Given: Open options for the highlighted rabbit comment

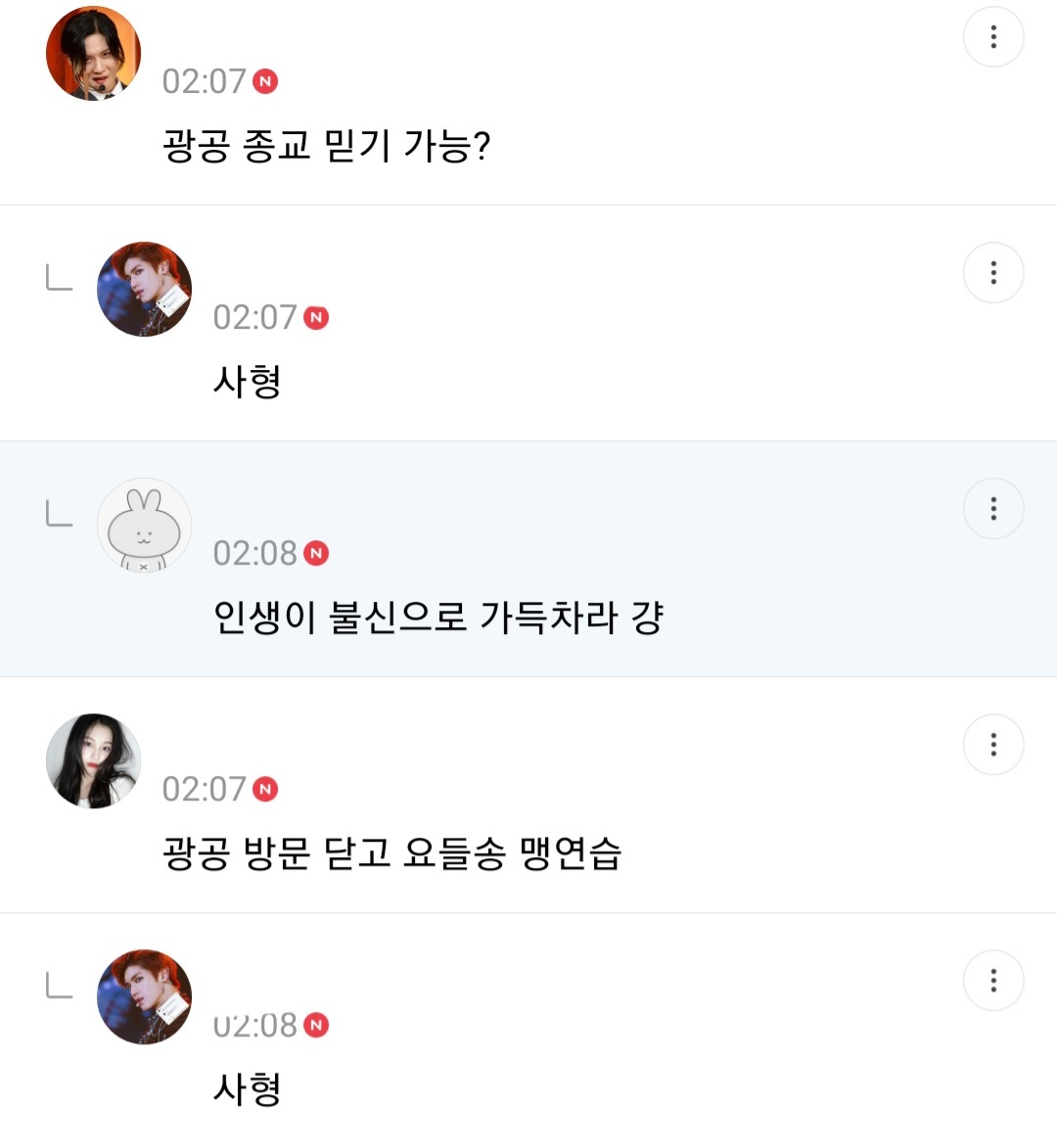Looking at the screenshot, I should click(x=993, y=508).
